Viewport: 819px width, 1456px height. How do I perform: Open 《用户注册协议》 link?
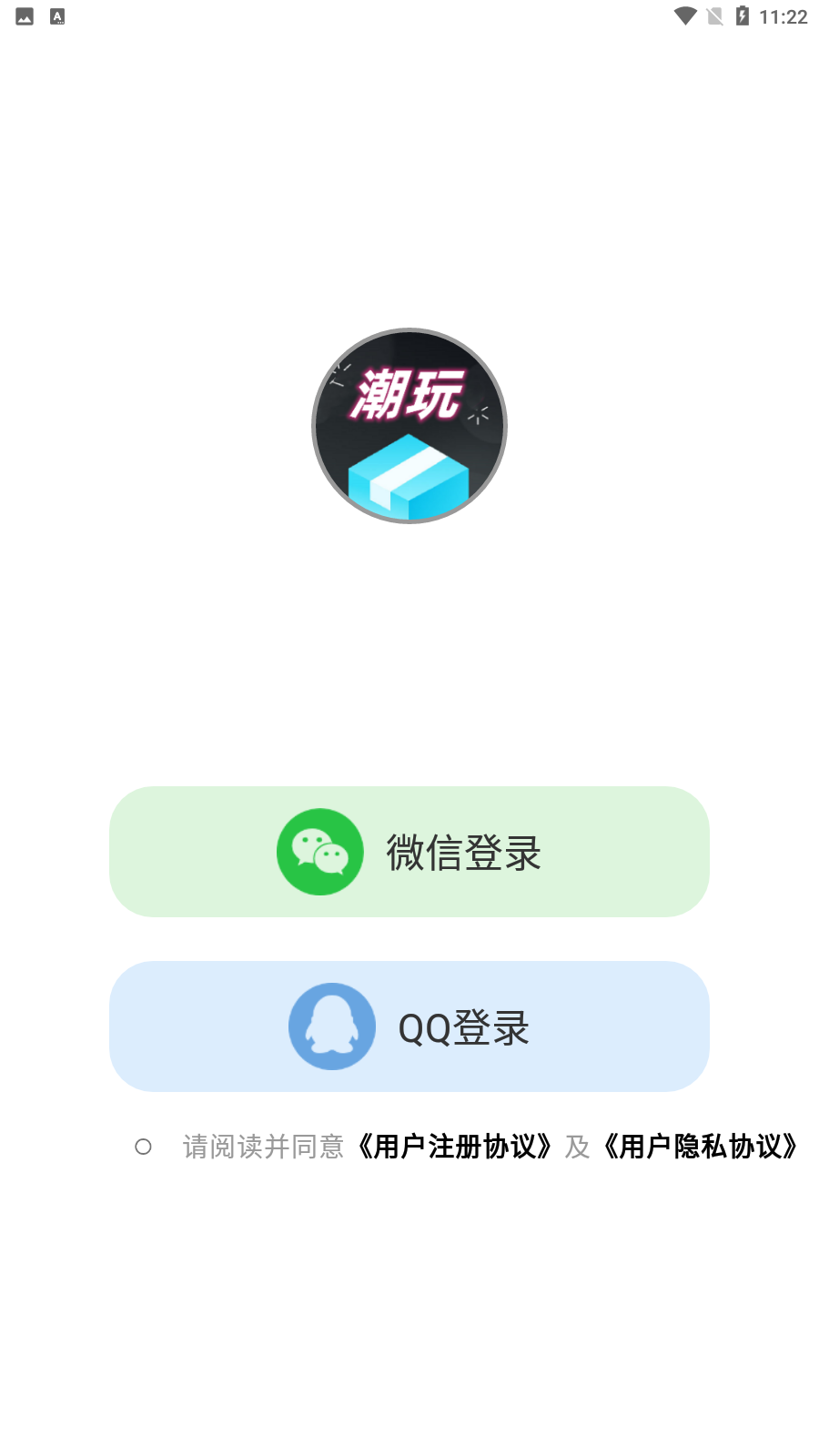453,1147
